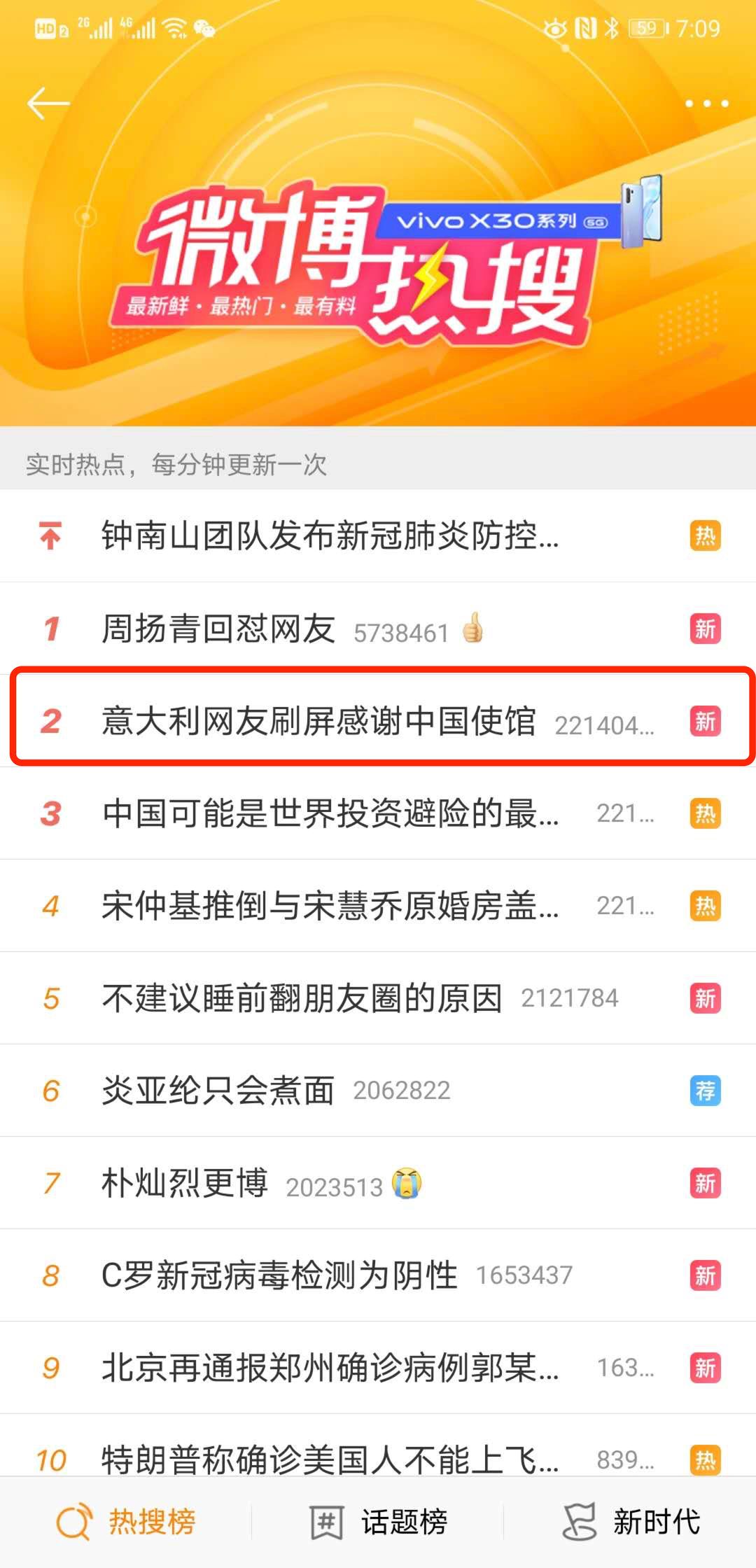Switch to the 热搜榜 tab
The image size is (756, 1568).
coord(126,1522)
